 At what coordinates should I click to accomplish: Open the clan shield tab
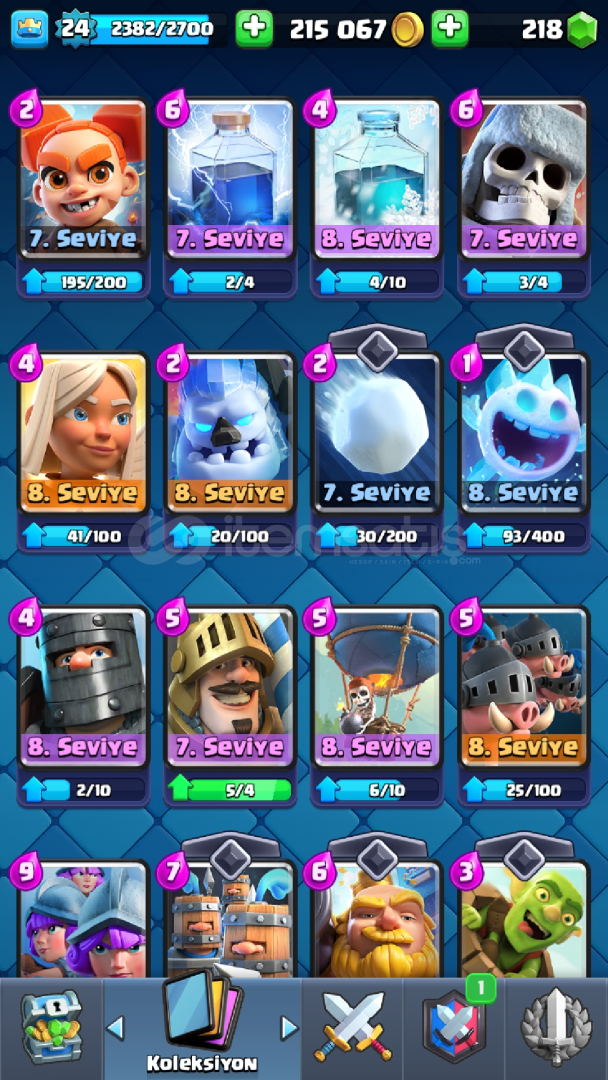(454, 1028)
